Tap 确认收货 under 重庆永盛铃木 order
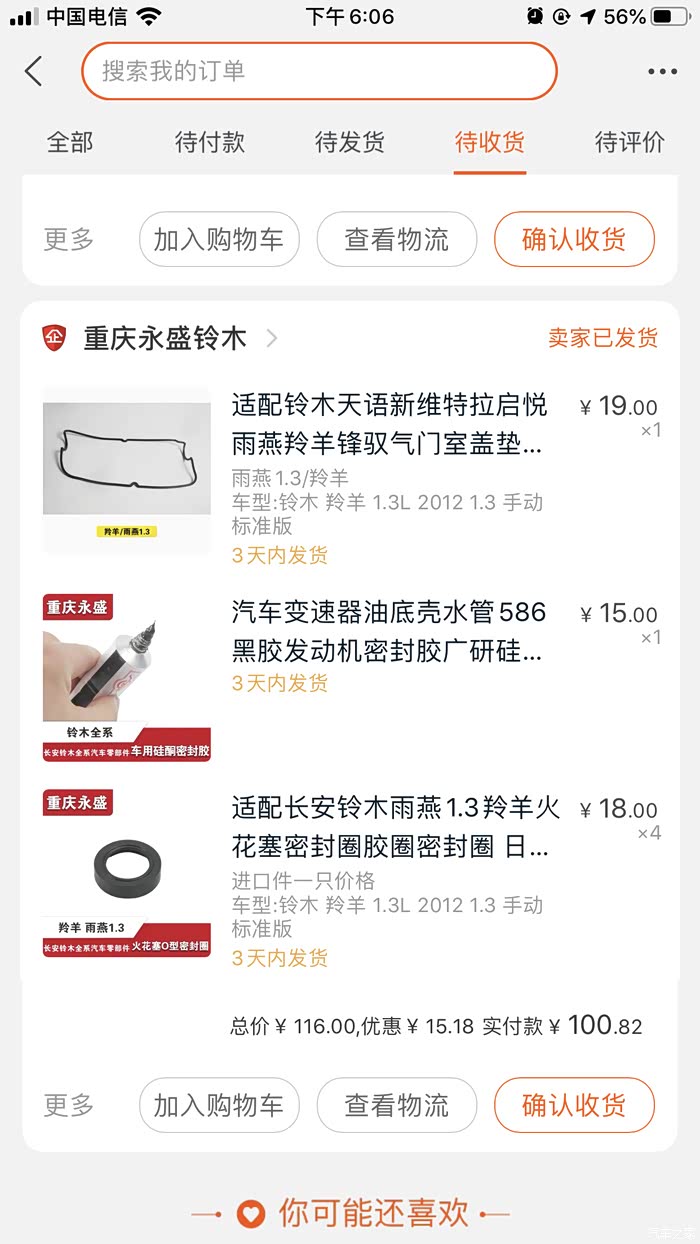The height and width of the screenshot is (1244, 700). coord(574,1105)
